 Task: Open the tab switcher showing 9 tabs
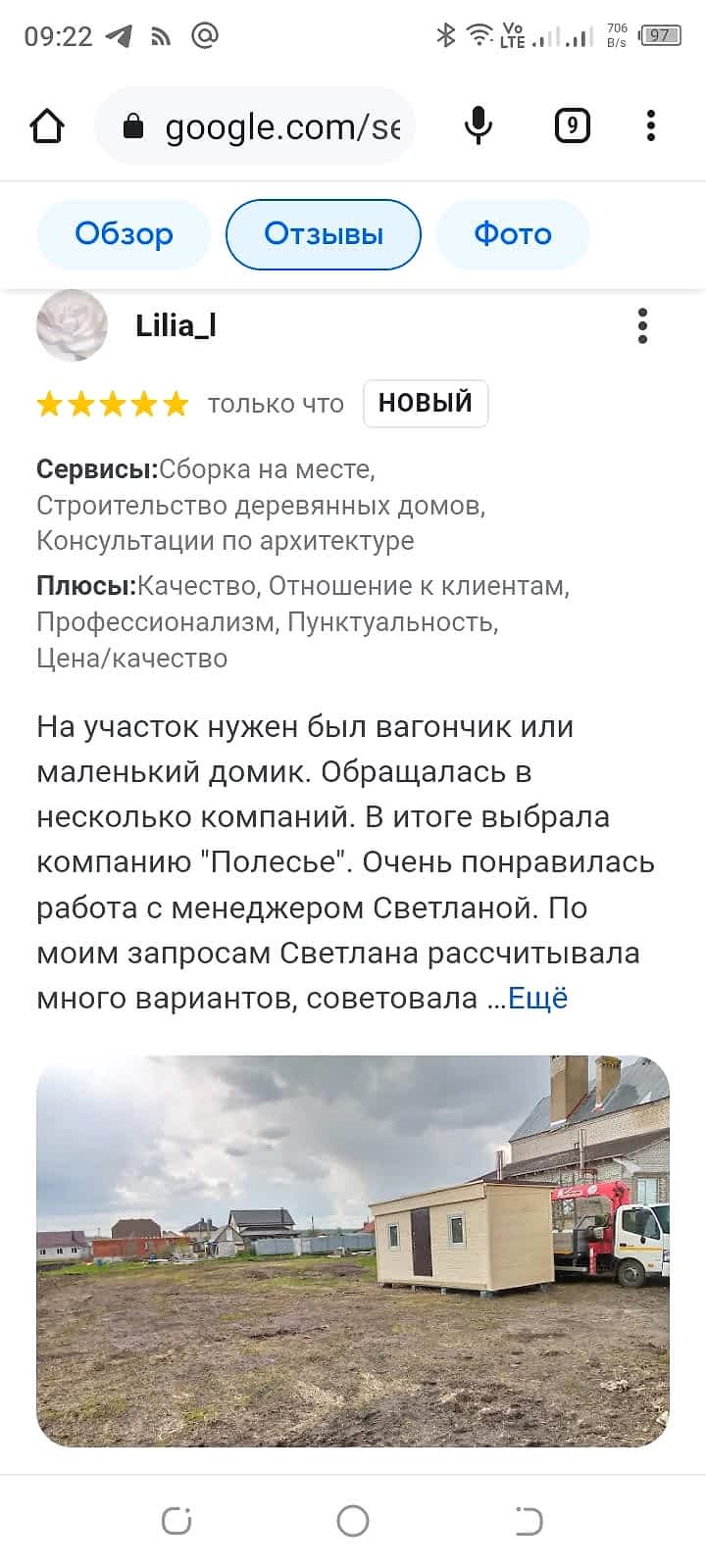573,126
